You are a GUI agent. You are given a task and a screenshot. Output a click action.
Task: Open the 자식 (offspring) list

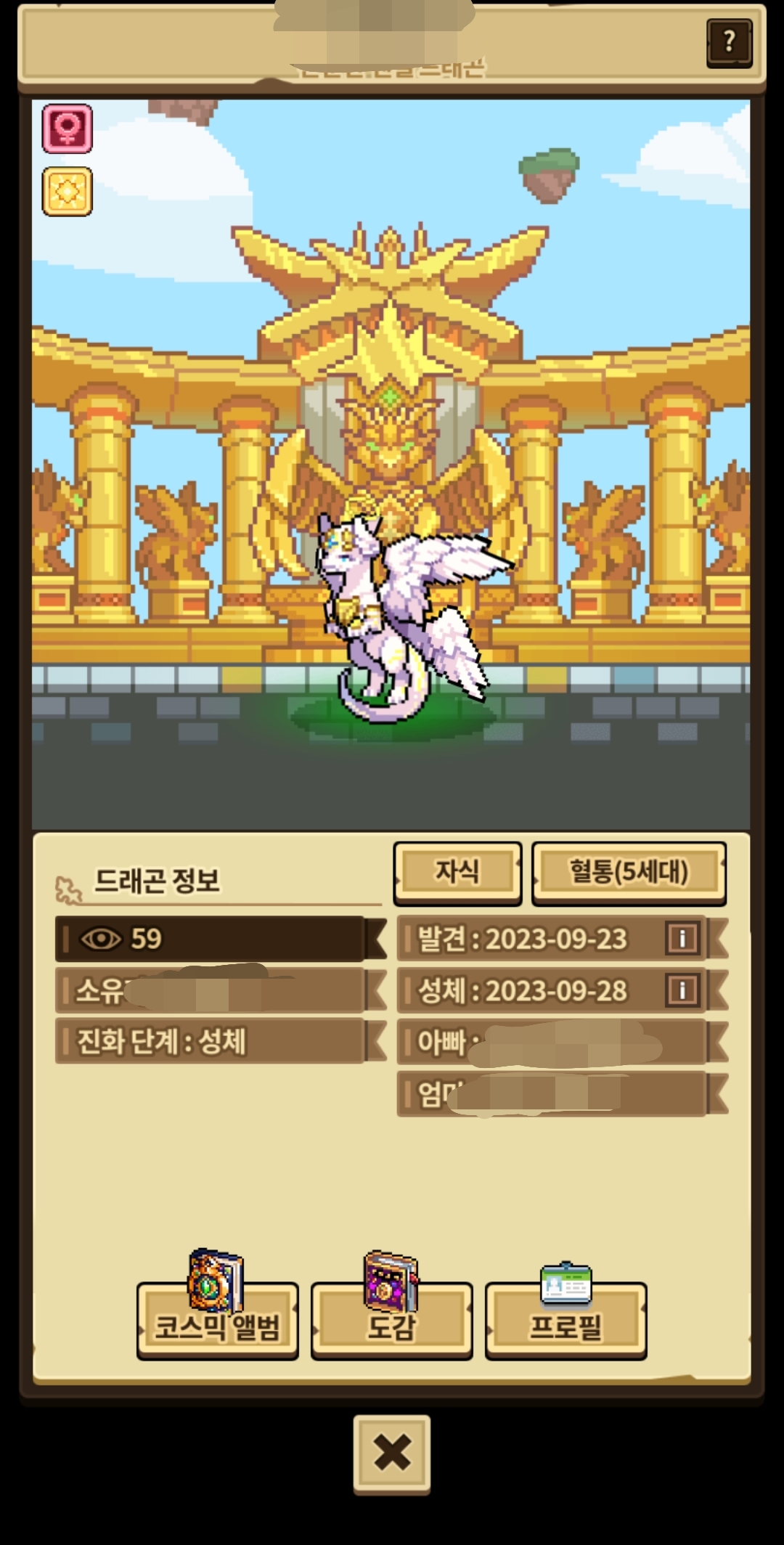457,871
